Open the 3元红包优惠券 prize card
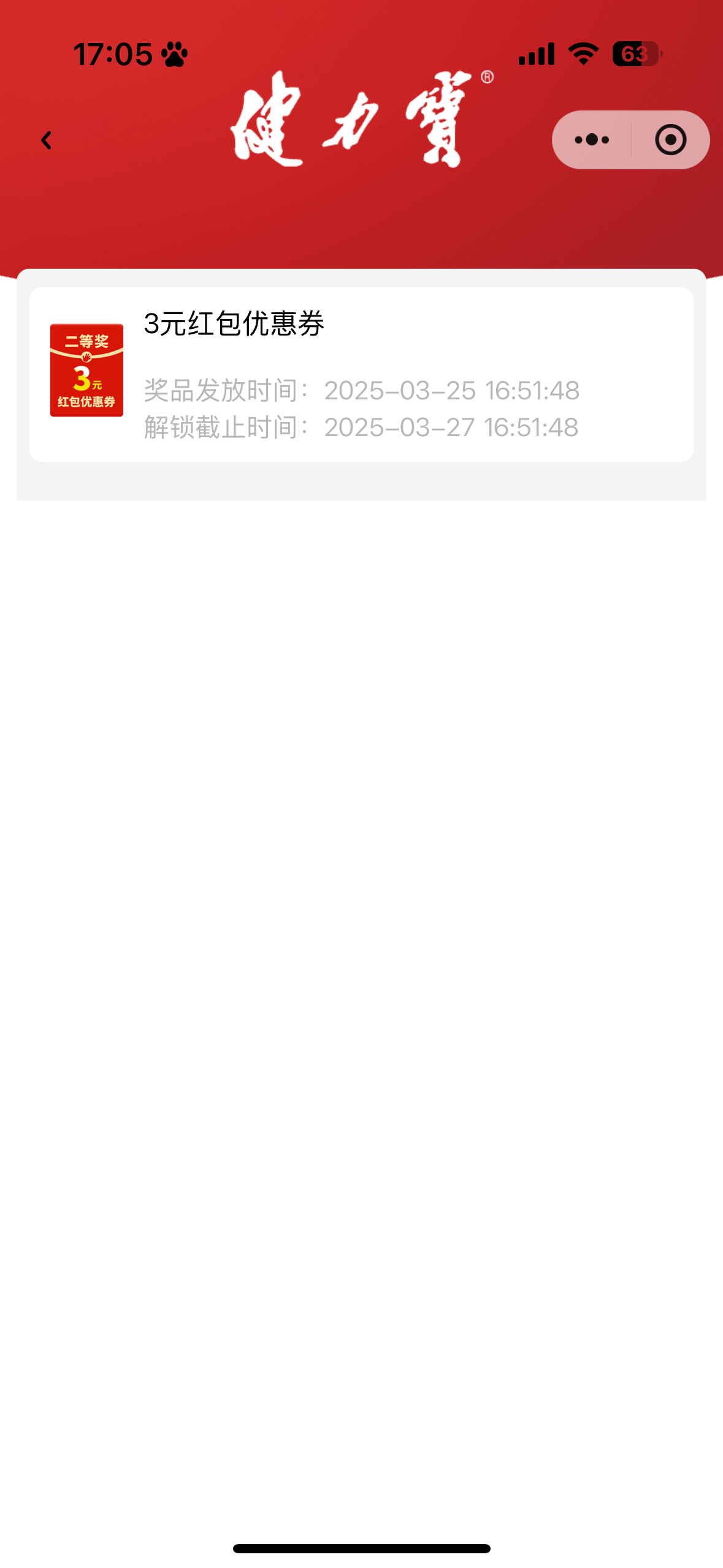 (361, 374)
